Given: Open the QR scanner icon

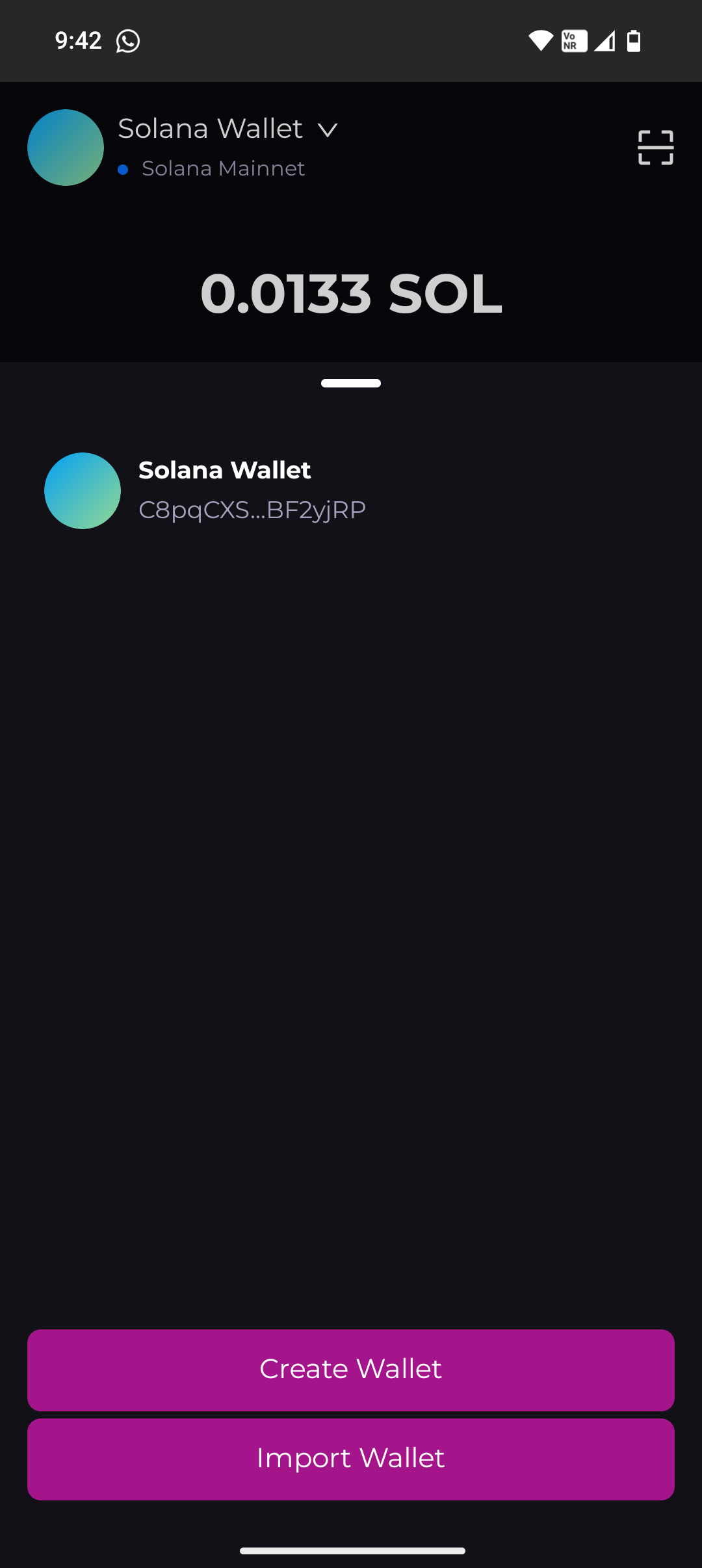Looking at the screenshot, I should coord(655,148).
